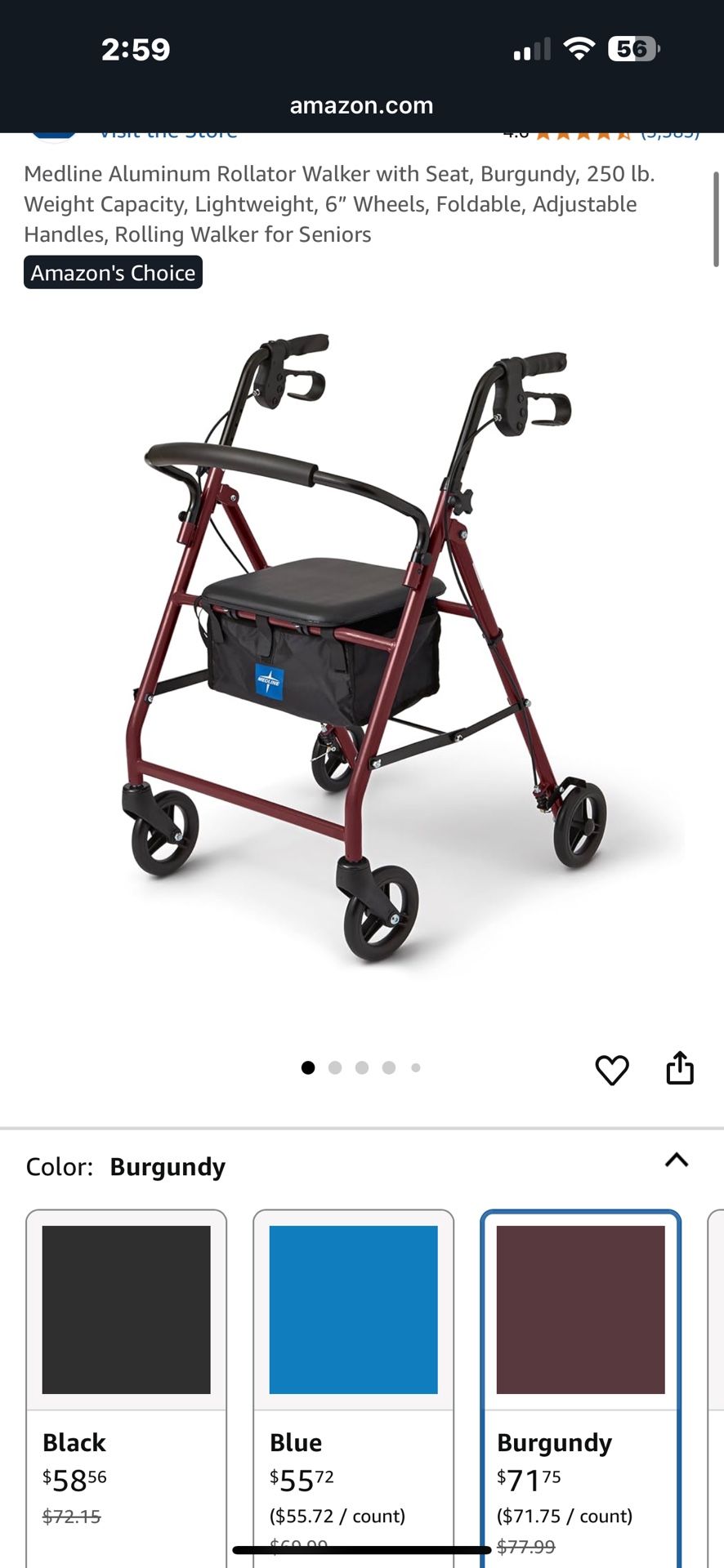Tap the Wi-Fi icon in the status bar
The image size is (724, 1568).
click(x=579, y=49)
